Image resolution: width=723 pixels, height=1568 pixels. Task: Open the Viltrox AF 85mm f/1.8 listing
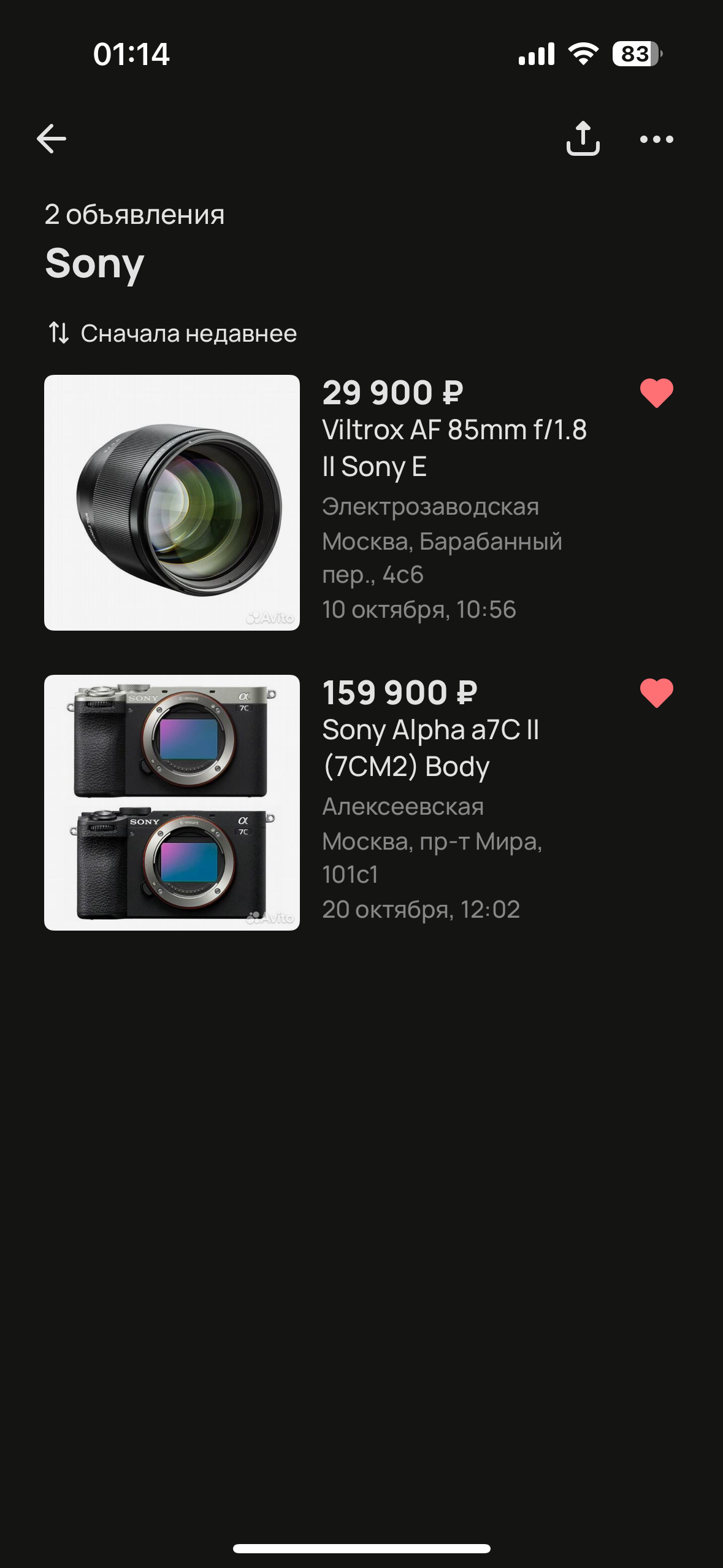[454, 448]
